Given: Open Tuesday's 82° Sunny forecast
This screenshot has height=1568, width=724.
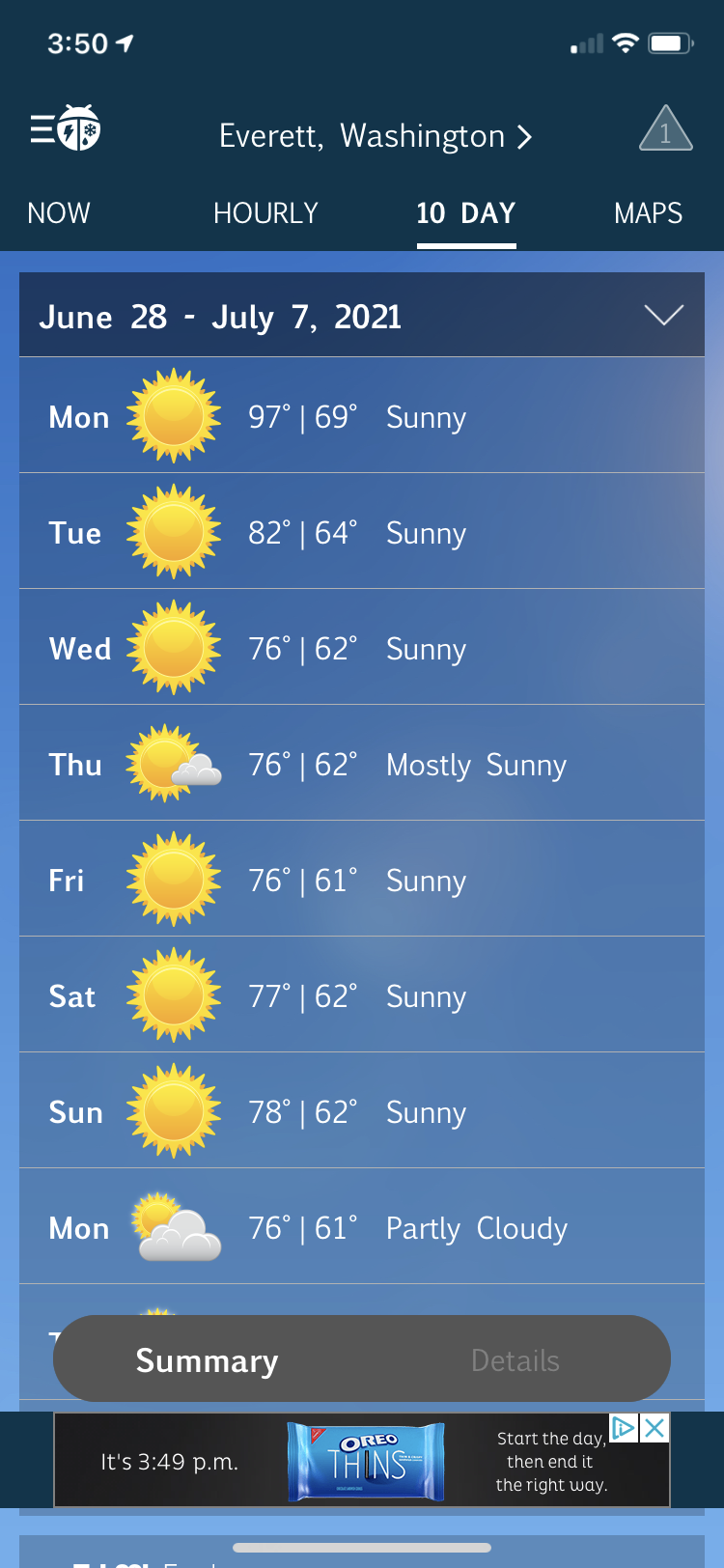Looking at the screenshot, I should click(362, 532).
